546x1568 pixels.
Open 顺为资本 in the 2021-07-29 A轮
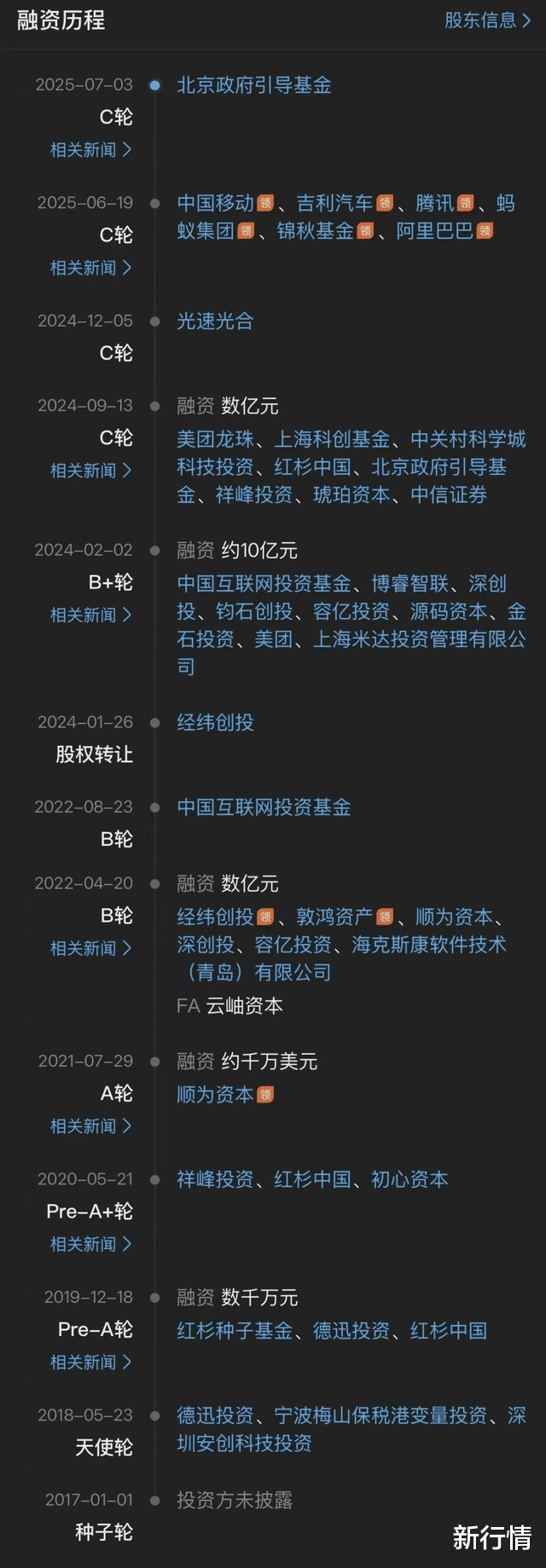(215, 1094)
